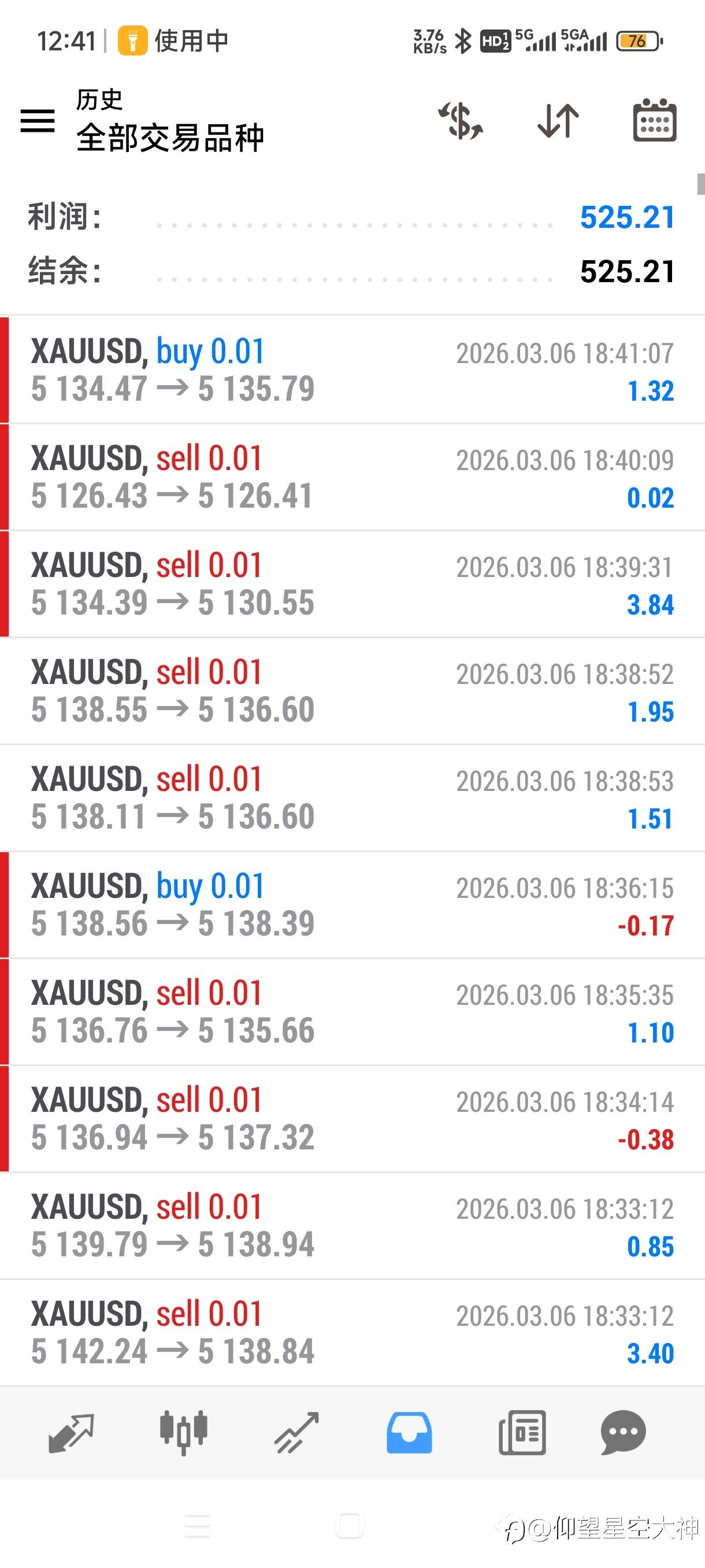Open the buy trade closed at 5 135.79
This screenshot has height=1568, width=705.
point(352,370)
